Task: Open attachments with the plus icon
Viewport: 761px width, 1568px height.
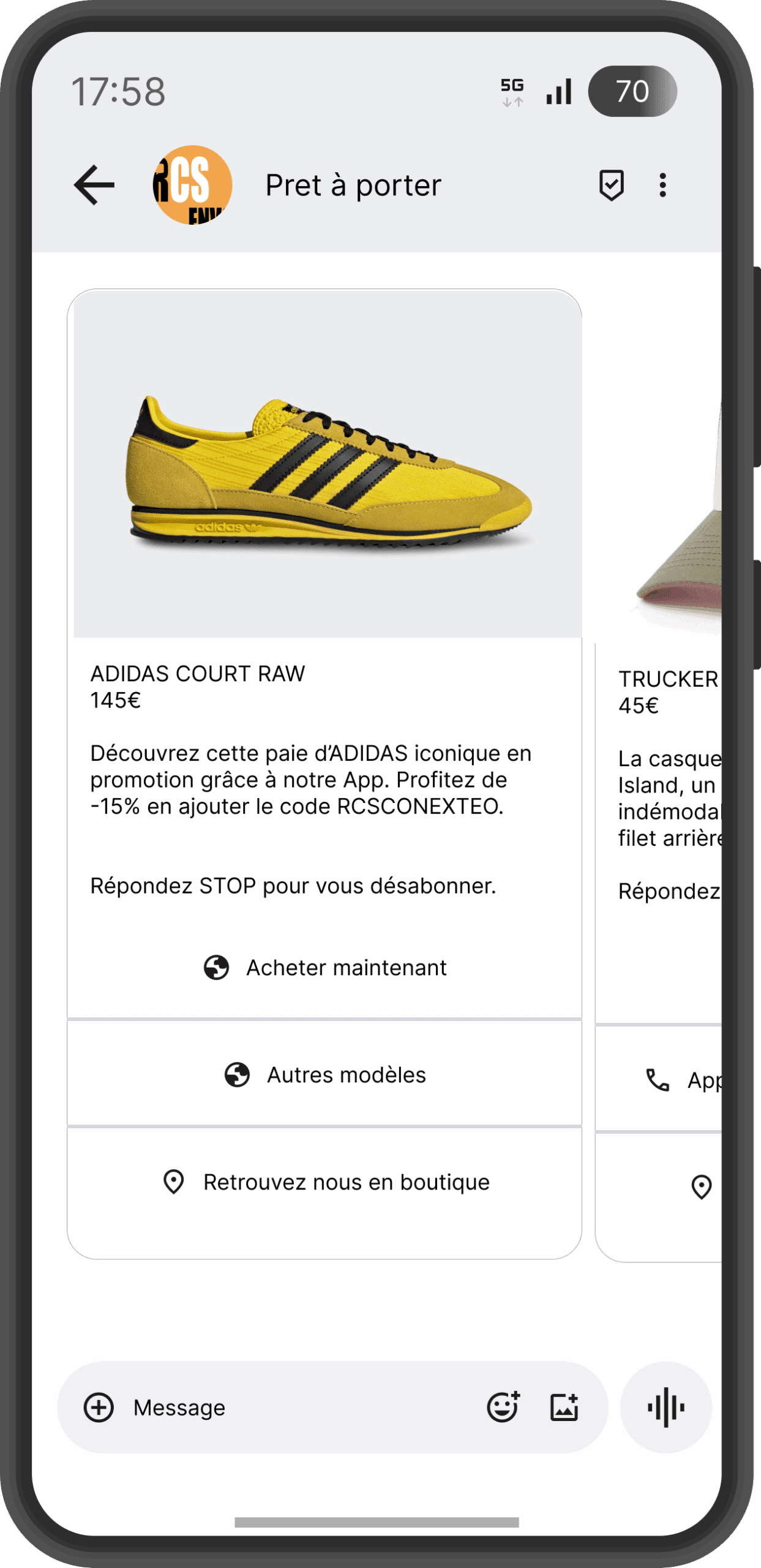Action: click(98, 1408)
